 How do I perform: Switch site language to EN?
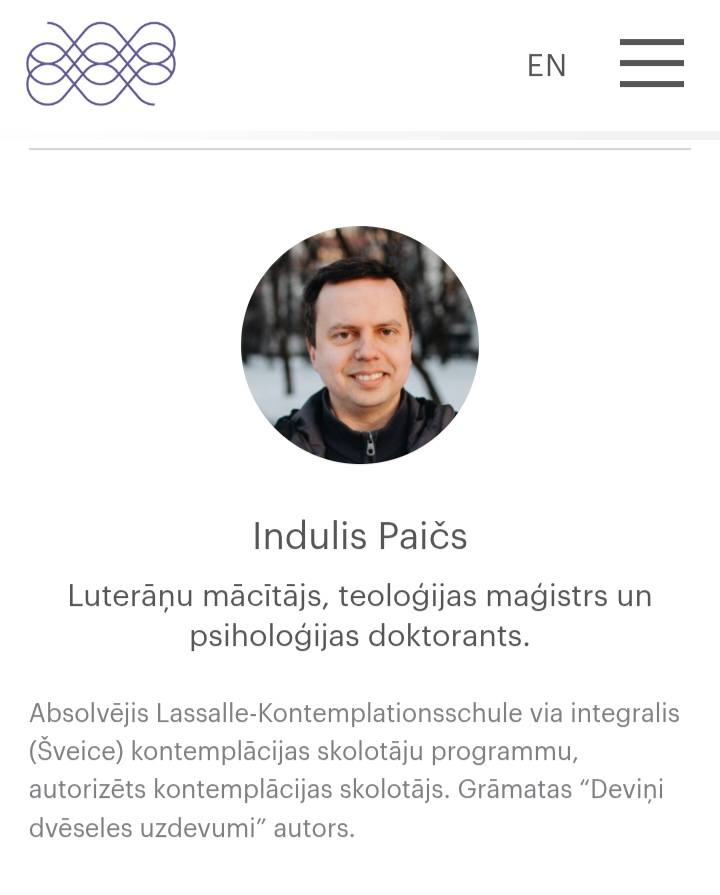click(x=546, y=65)
